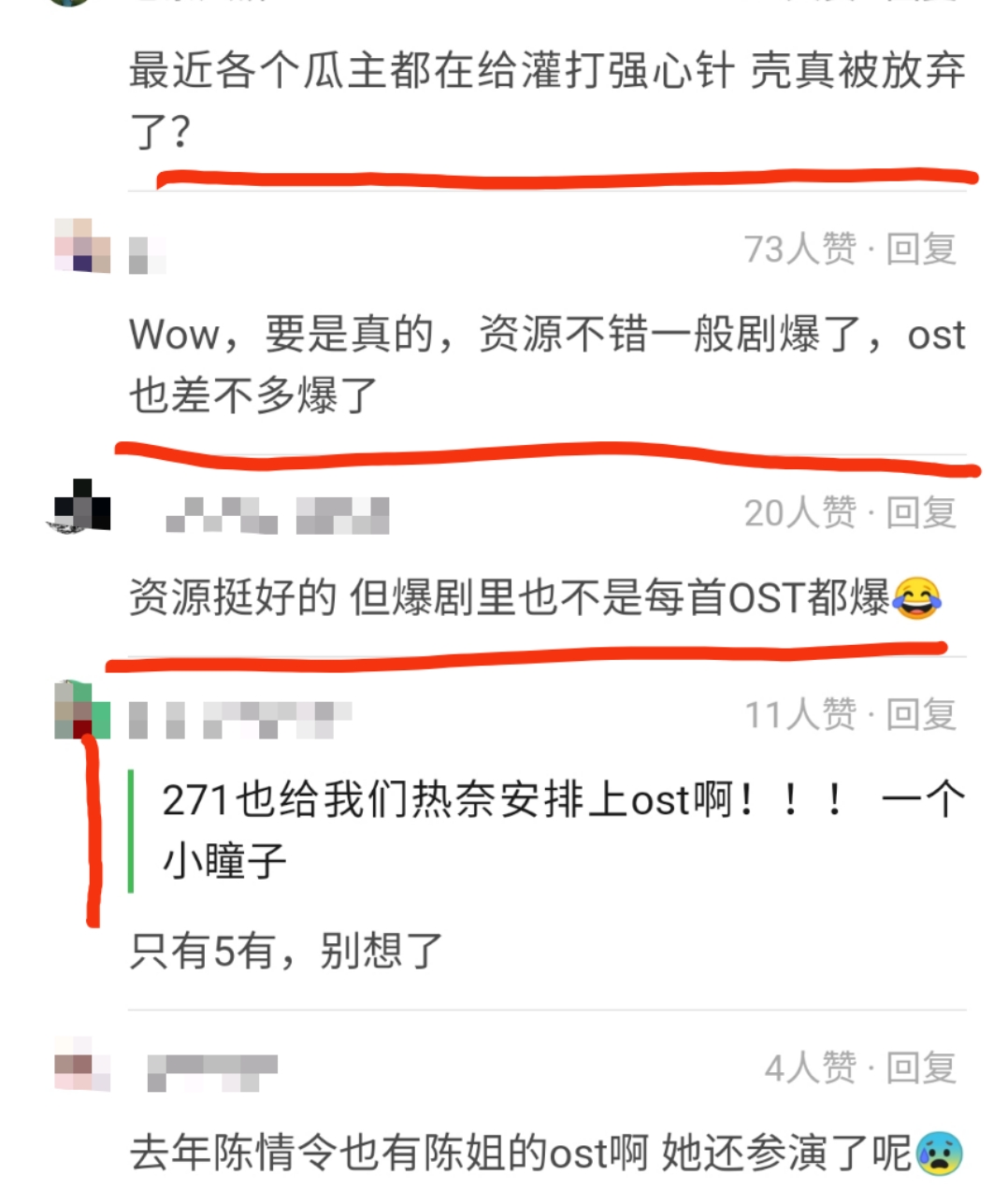Select the username of the 20-likes commenter
This screenshot has height=1190, width=1008.
point(276,514)
